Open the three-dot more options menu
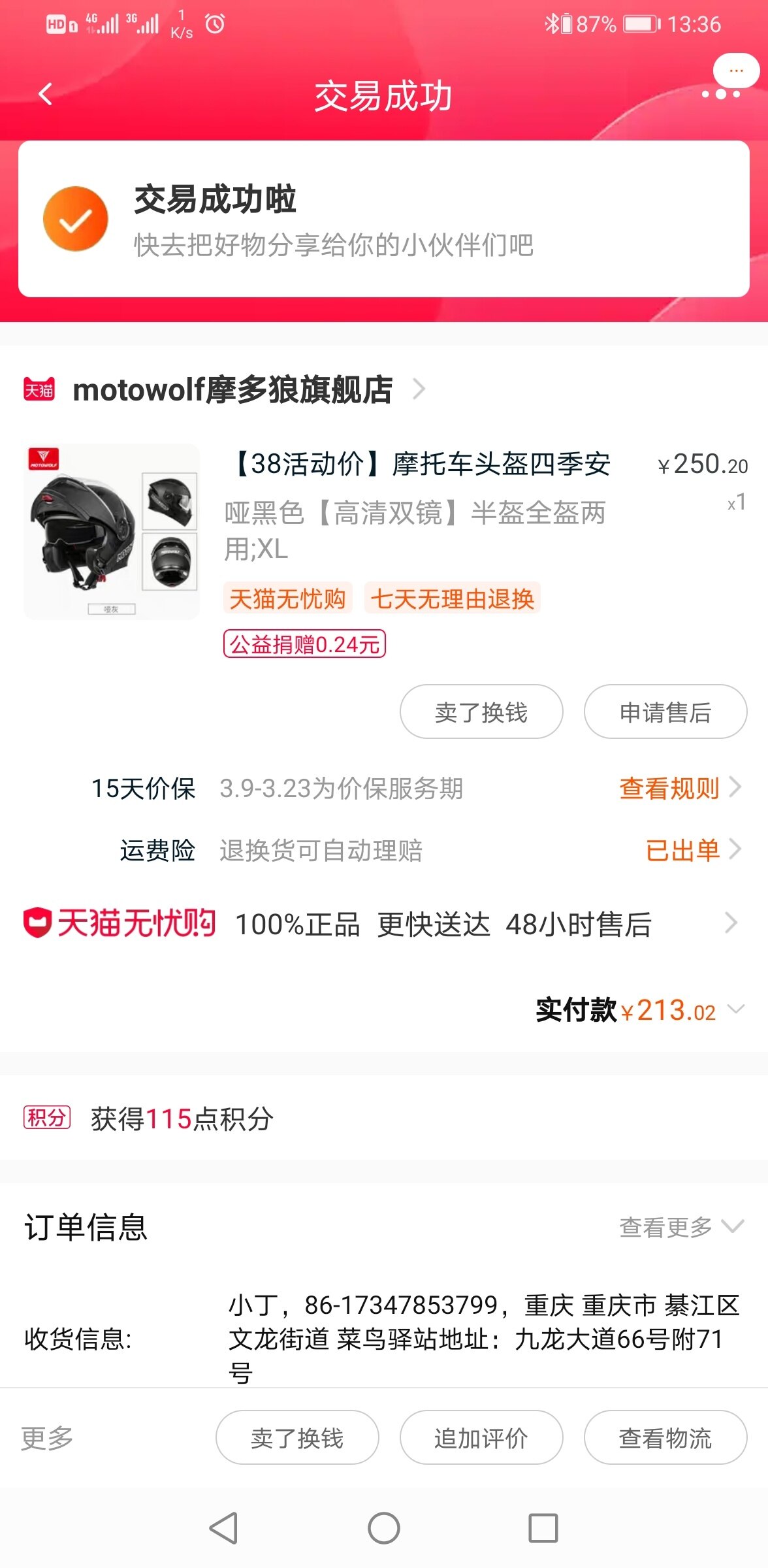 pos(720,94)
